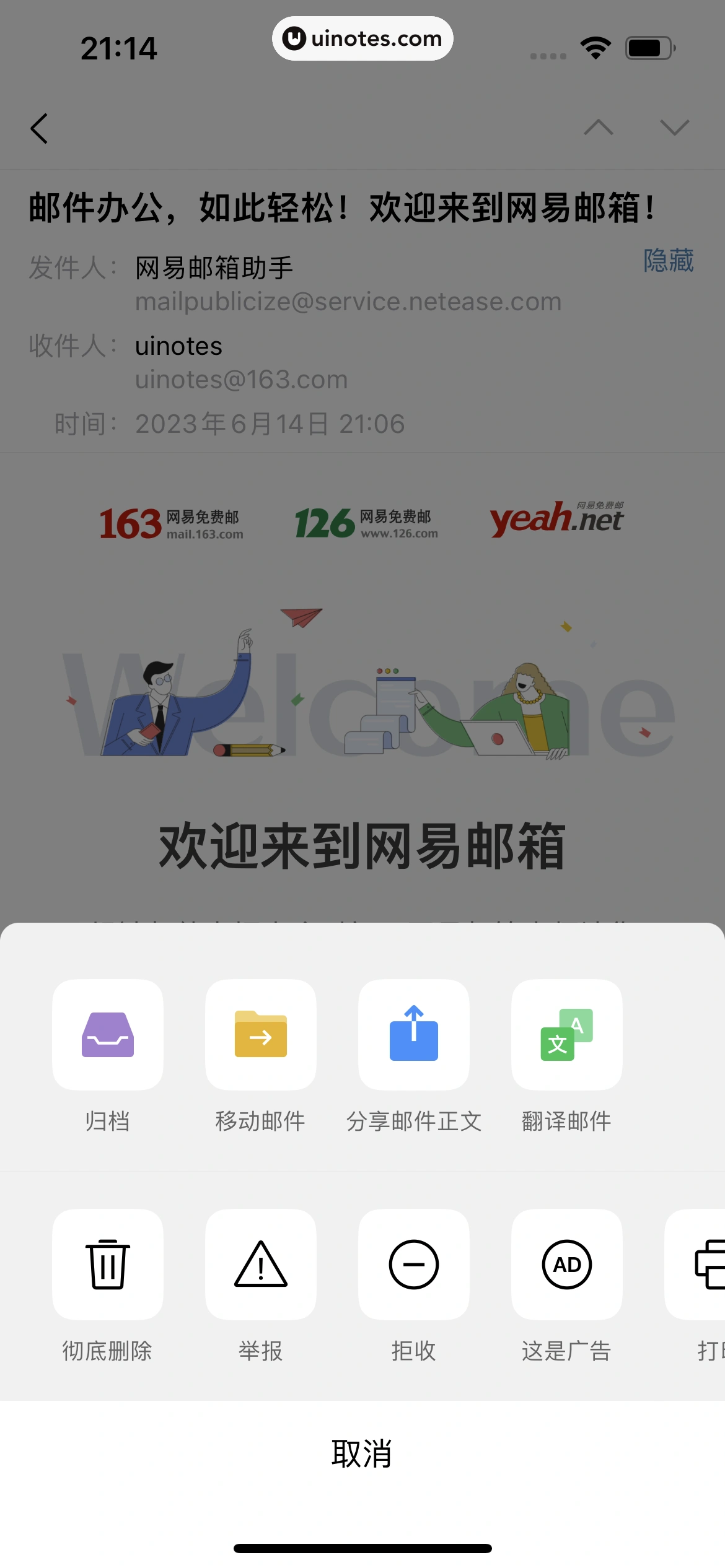Mark as advertisement with 这是广告

pos(566,1265)
